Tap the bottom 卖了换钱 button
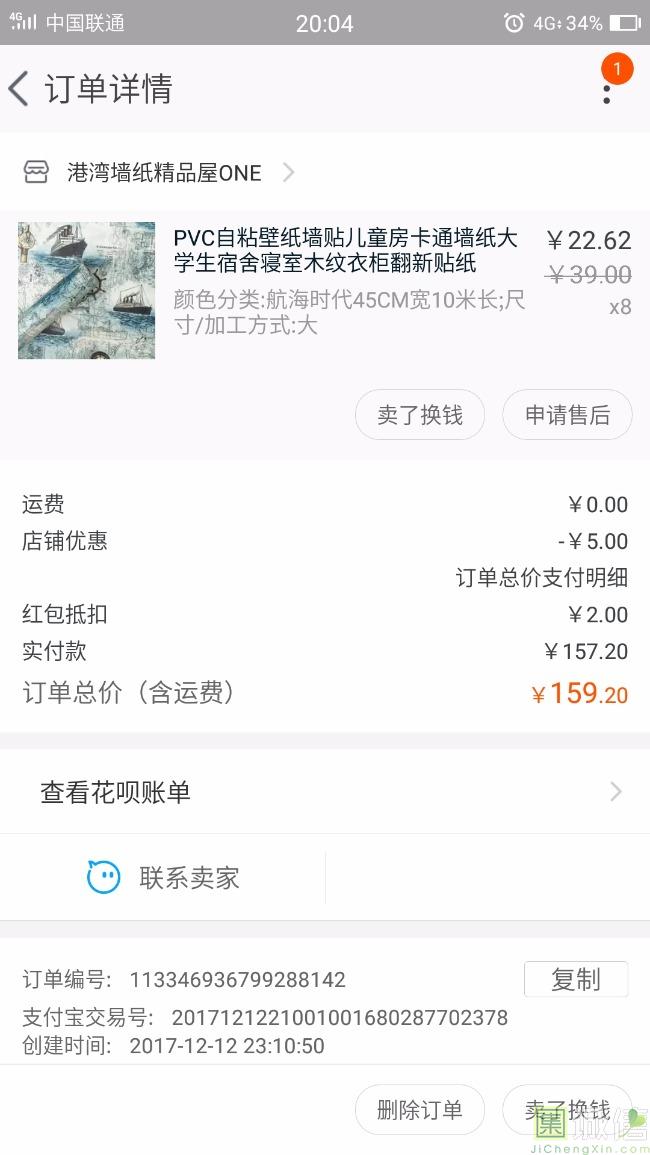The height and width of the screenshot is (1155, 650). (x=567, y=1109)
